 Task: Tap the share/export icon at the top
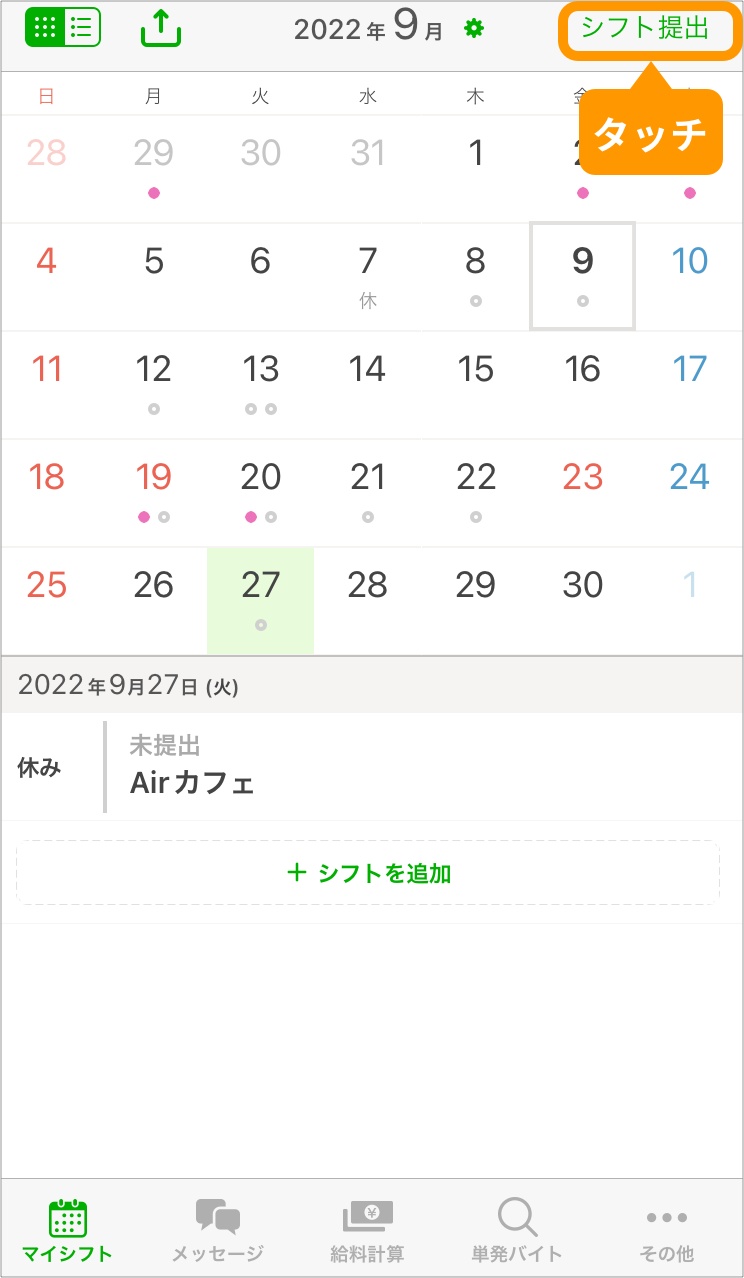coord(160,27)
